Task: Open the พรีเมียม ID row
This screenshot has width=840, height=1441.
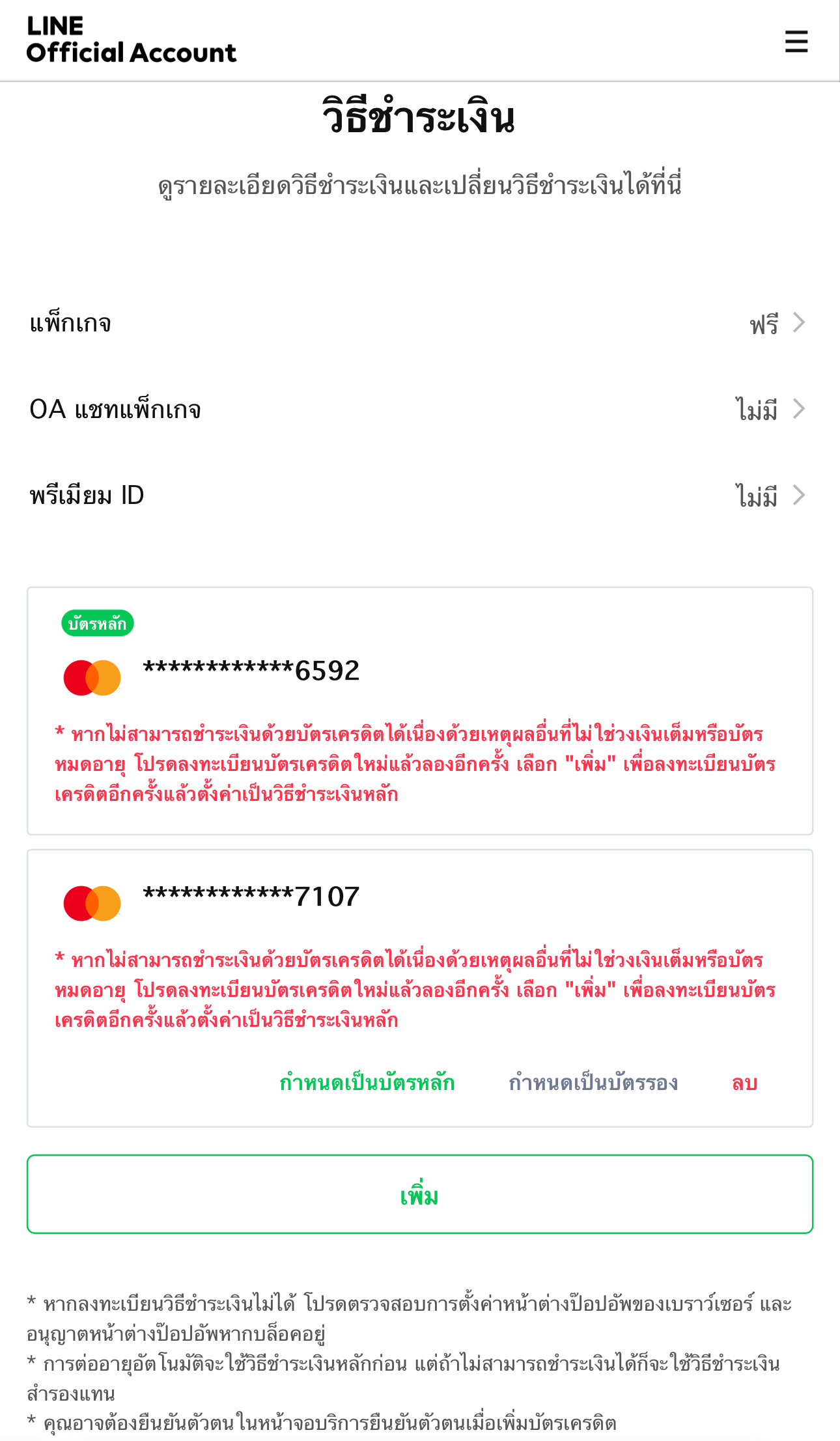Action: (419, 496)
